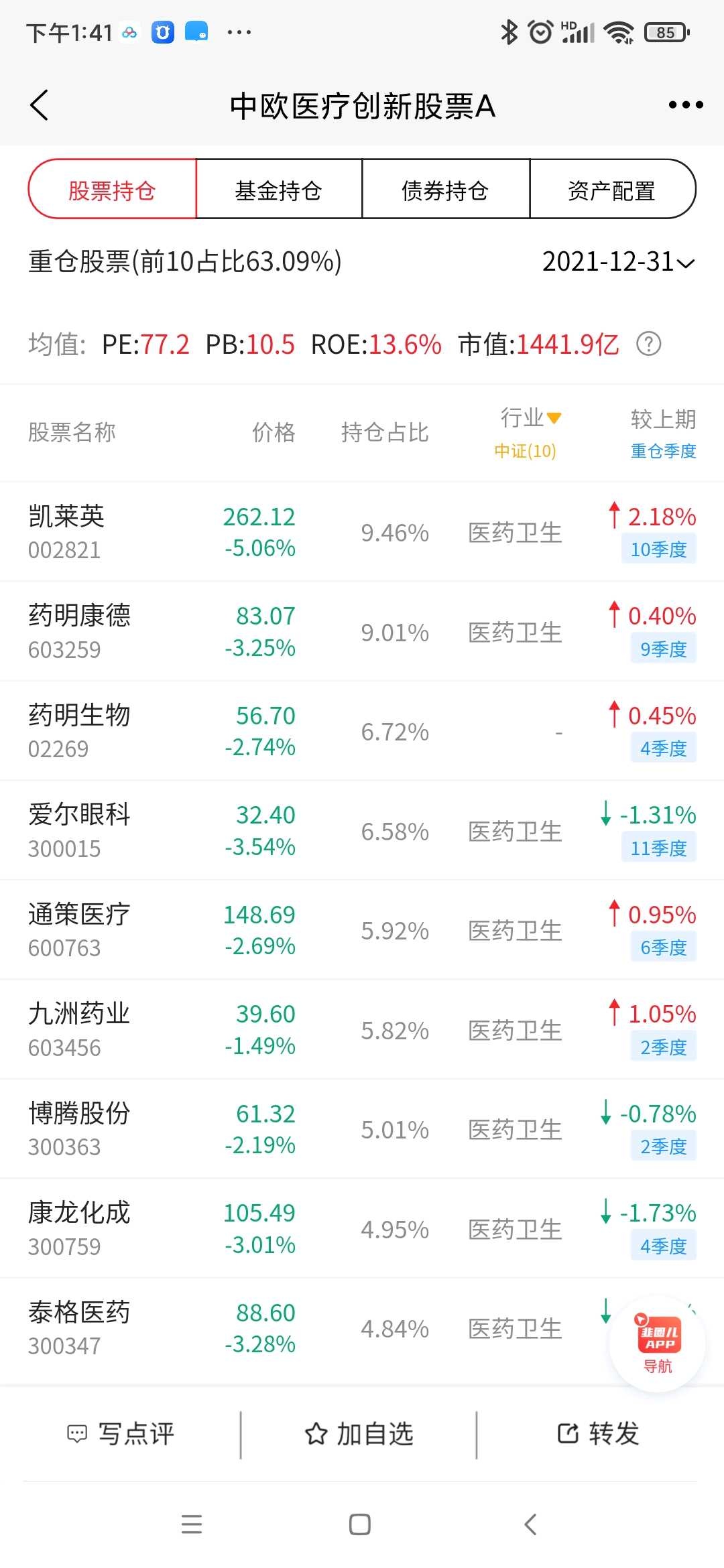Tap the help question mark beside 市值
This screenshot has width=724, height=1568.
point(649,344)
